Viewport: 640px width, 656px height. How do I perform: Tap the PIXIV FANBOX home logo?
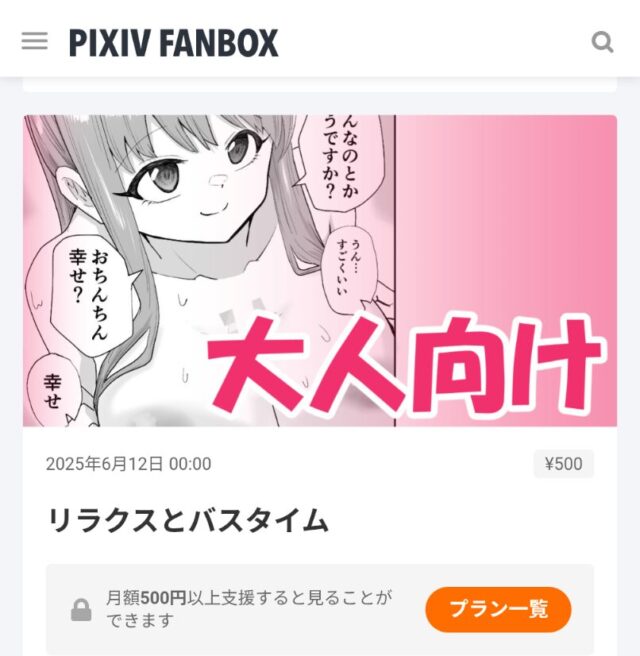click(x=173, y=42)
